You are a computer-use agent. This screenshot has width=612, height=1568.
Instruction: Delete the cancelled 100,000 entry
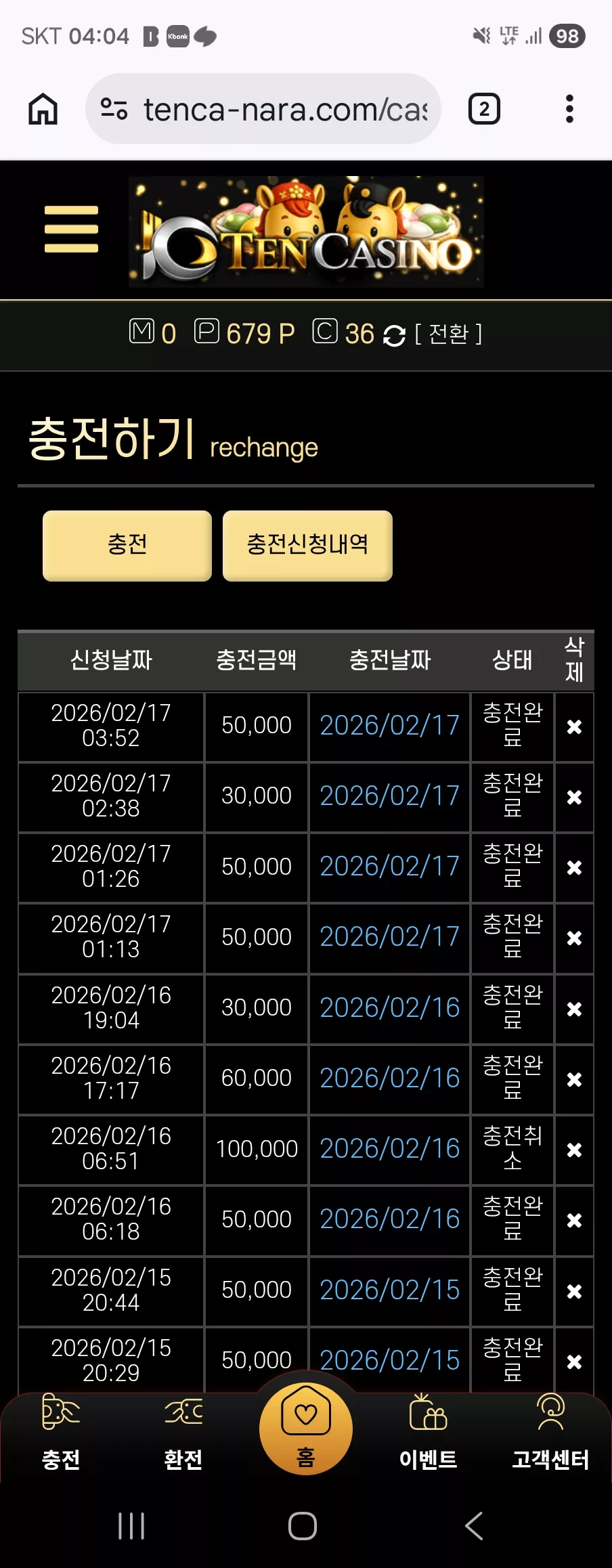coord(574,1150)
